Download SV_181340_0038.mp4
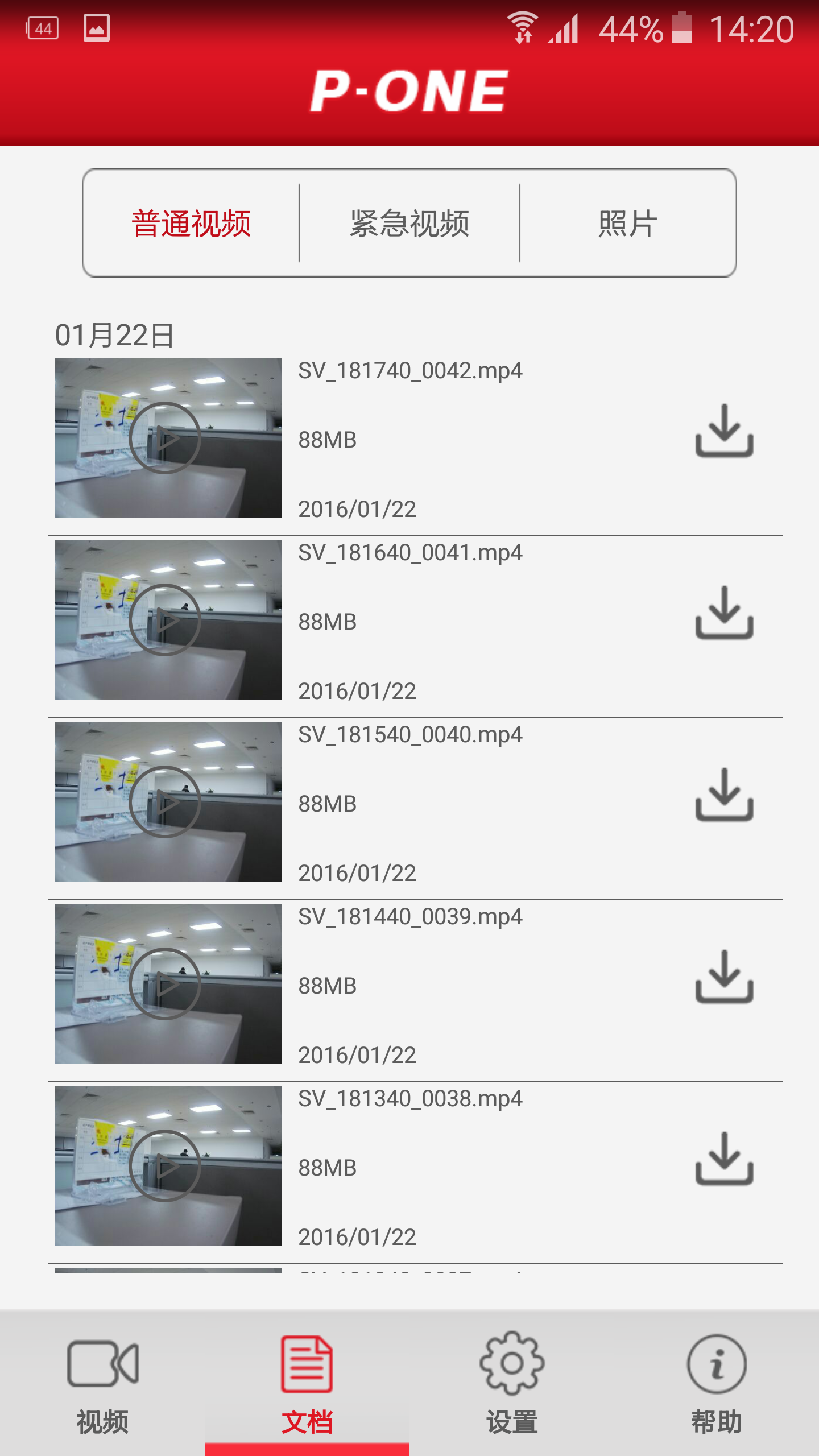Image resolution: width=819 pixels, height=1456 pixels. 724,1159
